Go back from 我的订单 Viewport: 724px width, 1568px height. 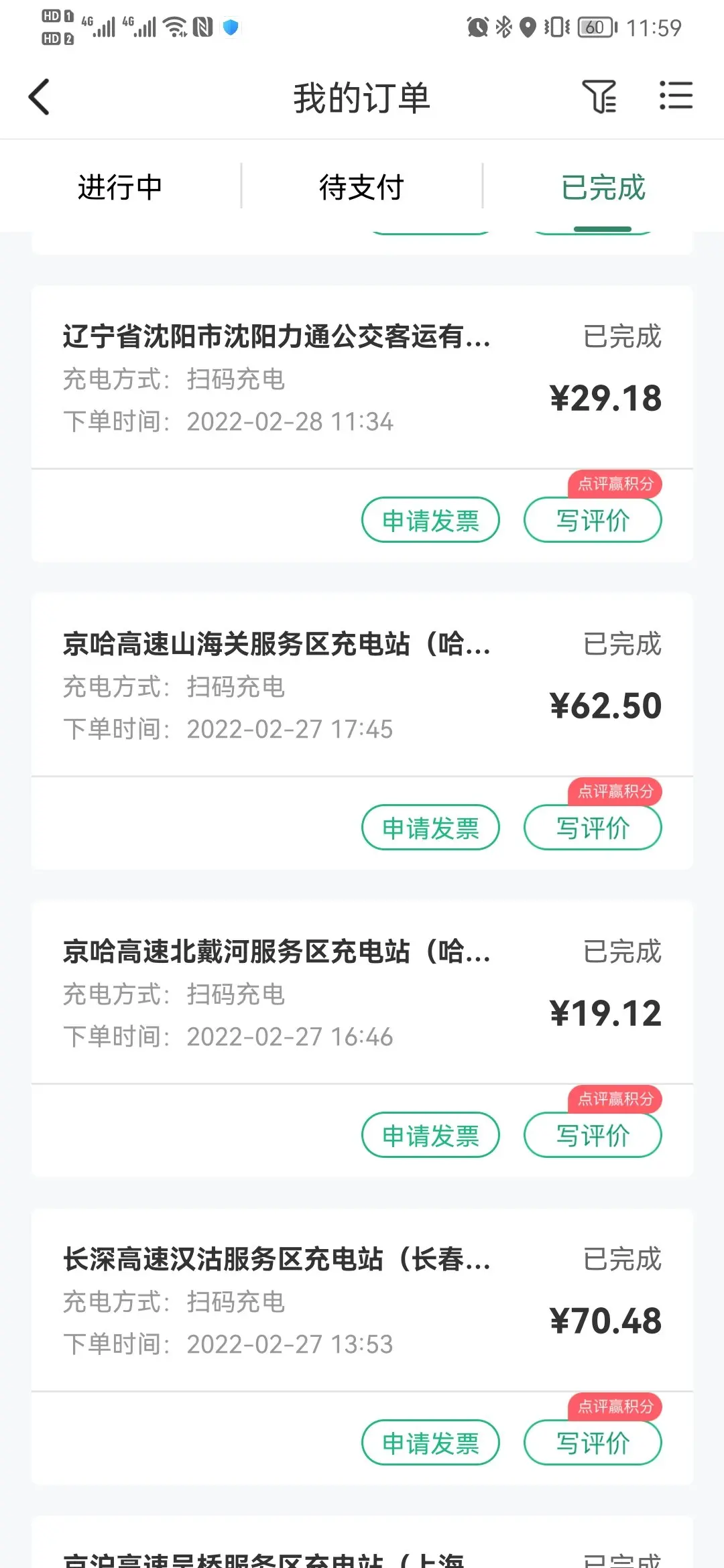tap(39, 97)
